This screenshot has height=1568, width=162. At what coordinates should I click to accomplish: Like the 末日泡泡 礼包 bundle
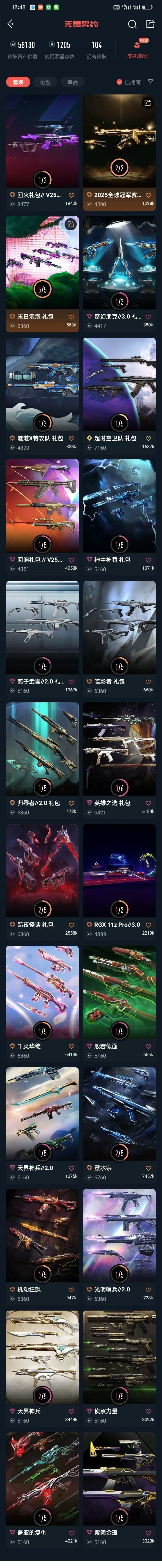[72, 316]
